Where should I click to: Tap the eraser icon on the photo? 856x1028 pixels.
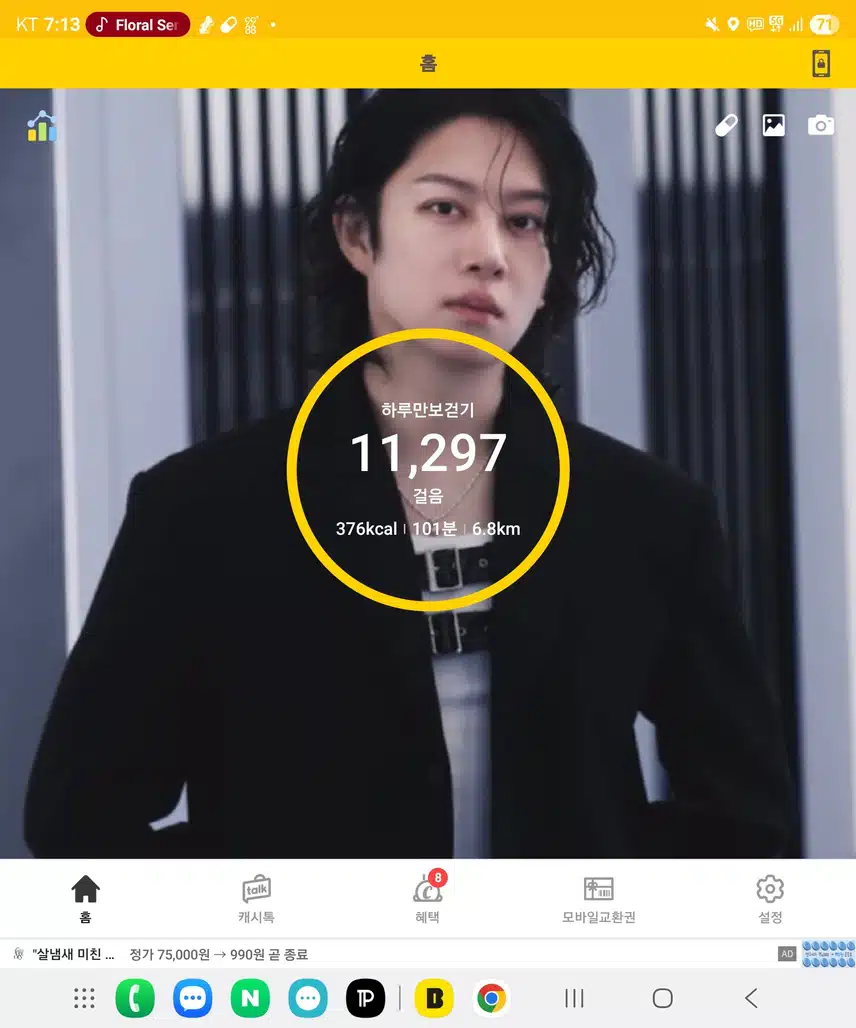click(x=727, y=125)
